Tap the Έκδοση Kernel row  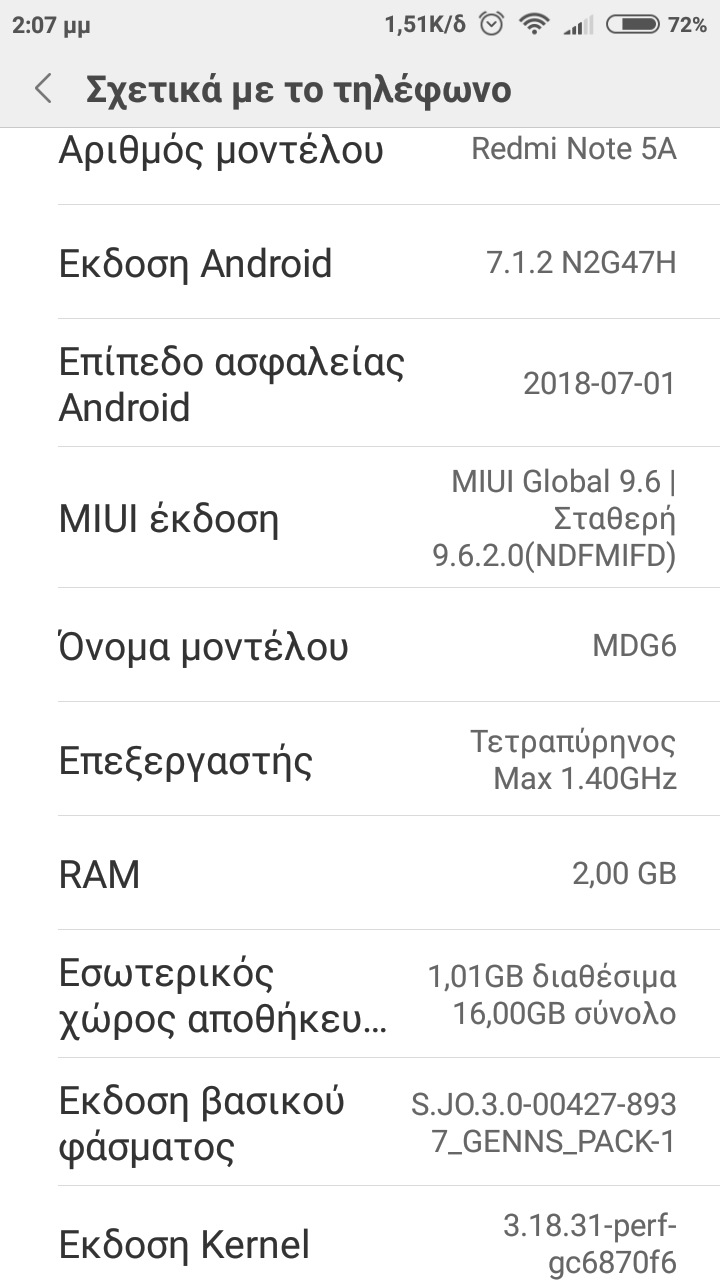tap(360, 1240)
